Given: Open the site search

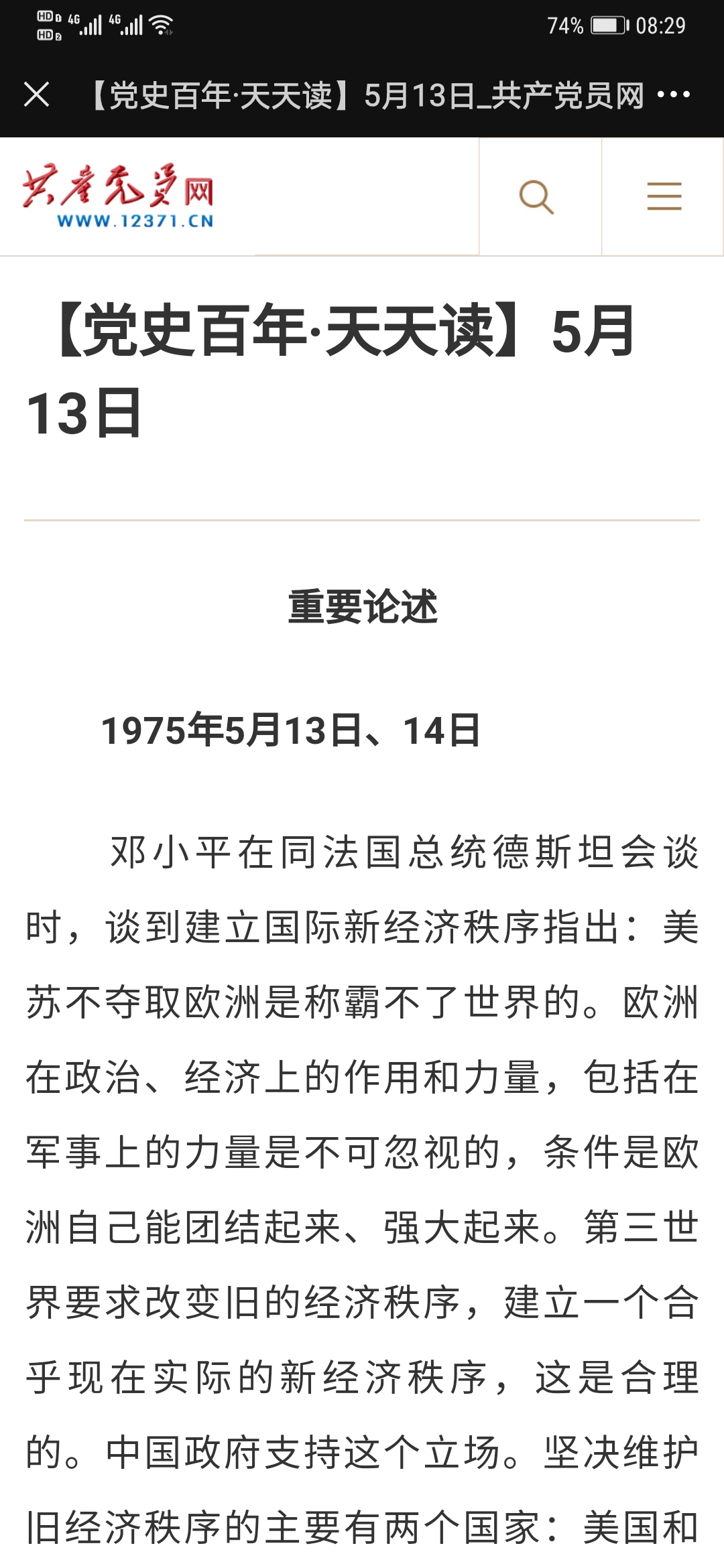Looking at the screenshot, I should tap(537, 197).
